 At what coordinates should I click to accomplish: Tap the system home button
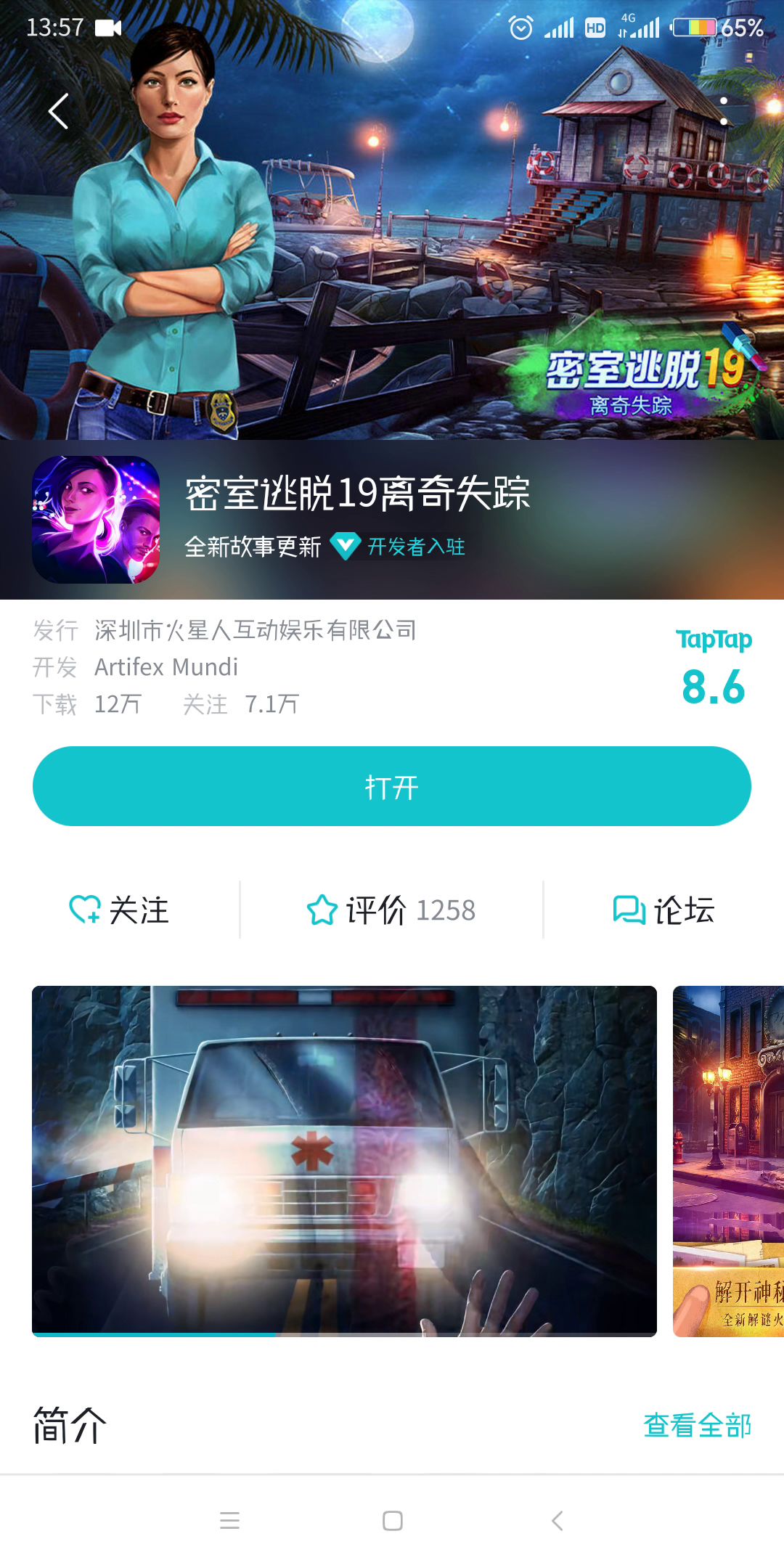click(x=392, y=1521)
